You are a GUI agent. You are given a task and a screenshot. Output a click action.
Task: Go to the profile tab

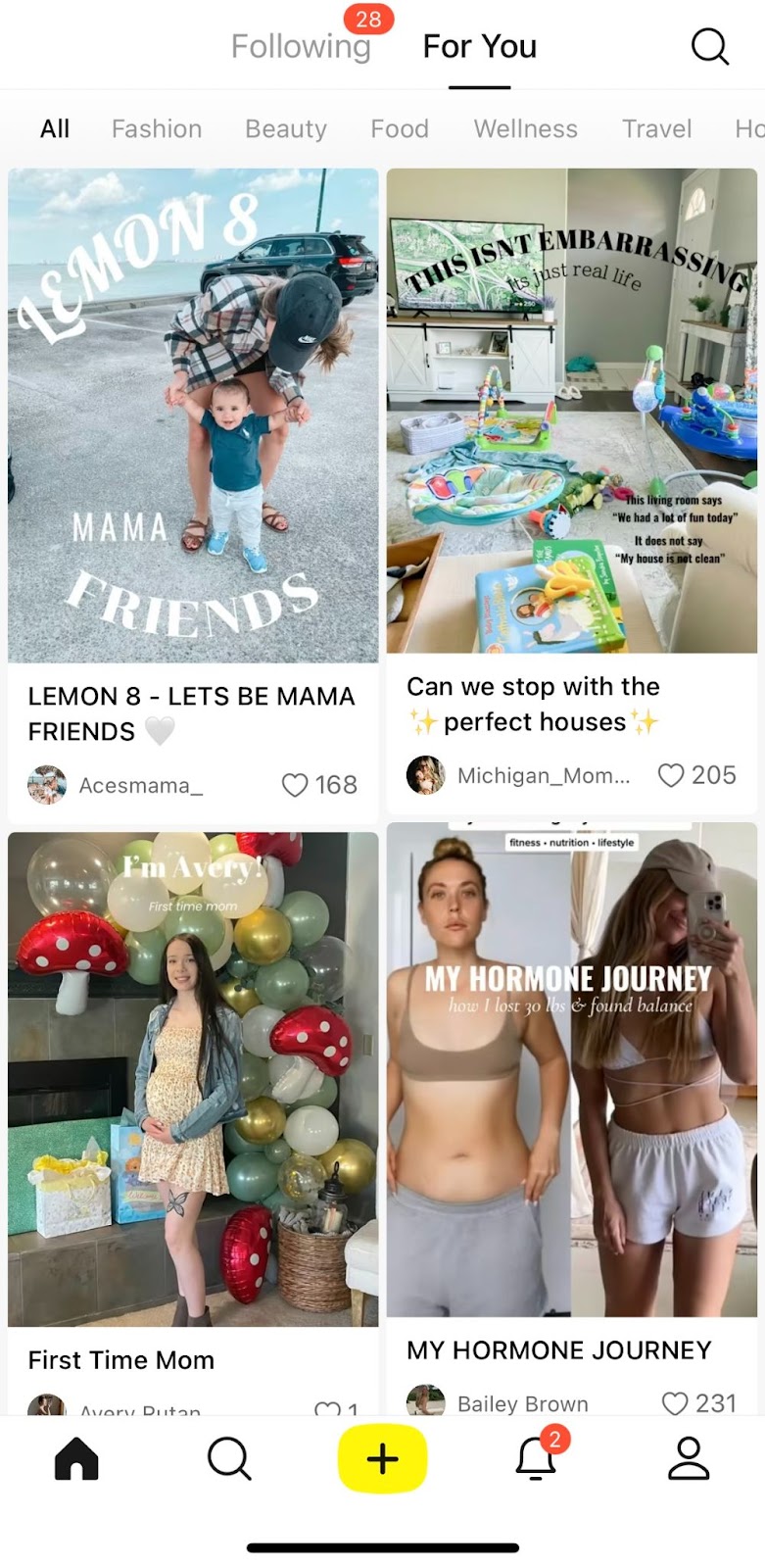[689, 1458]
